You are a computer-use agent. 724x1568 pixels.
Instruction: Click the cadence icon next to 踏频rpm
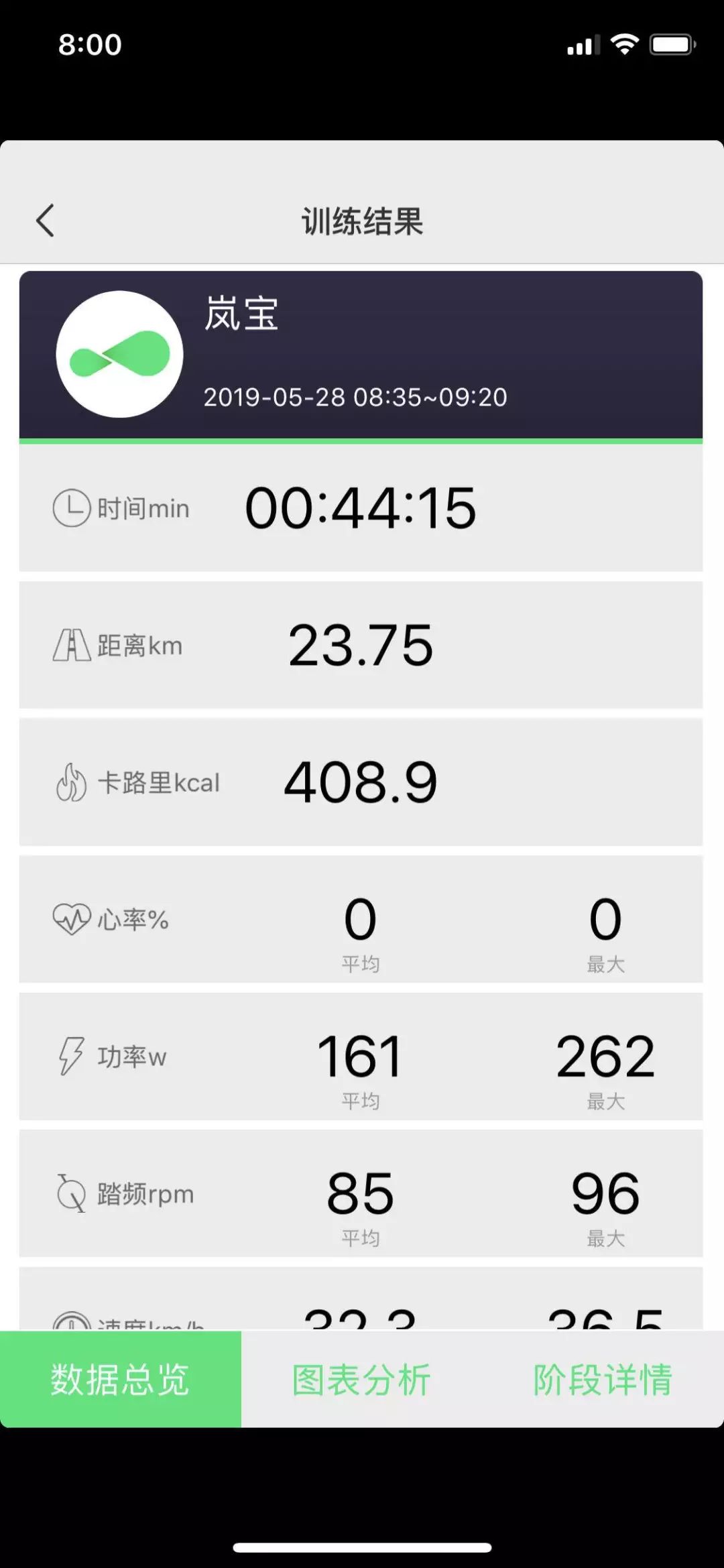click(72, 1193)
